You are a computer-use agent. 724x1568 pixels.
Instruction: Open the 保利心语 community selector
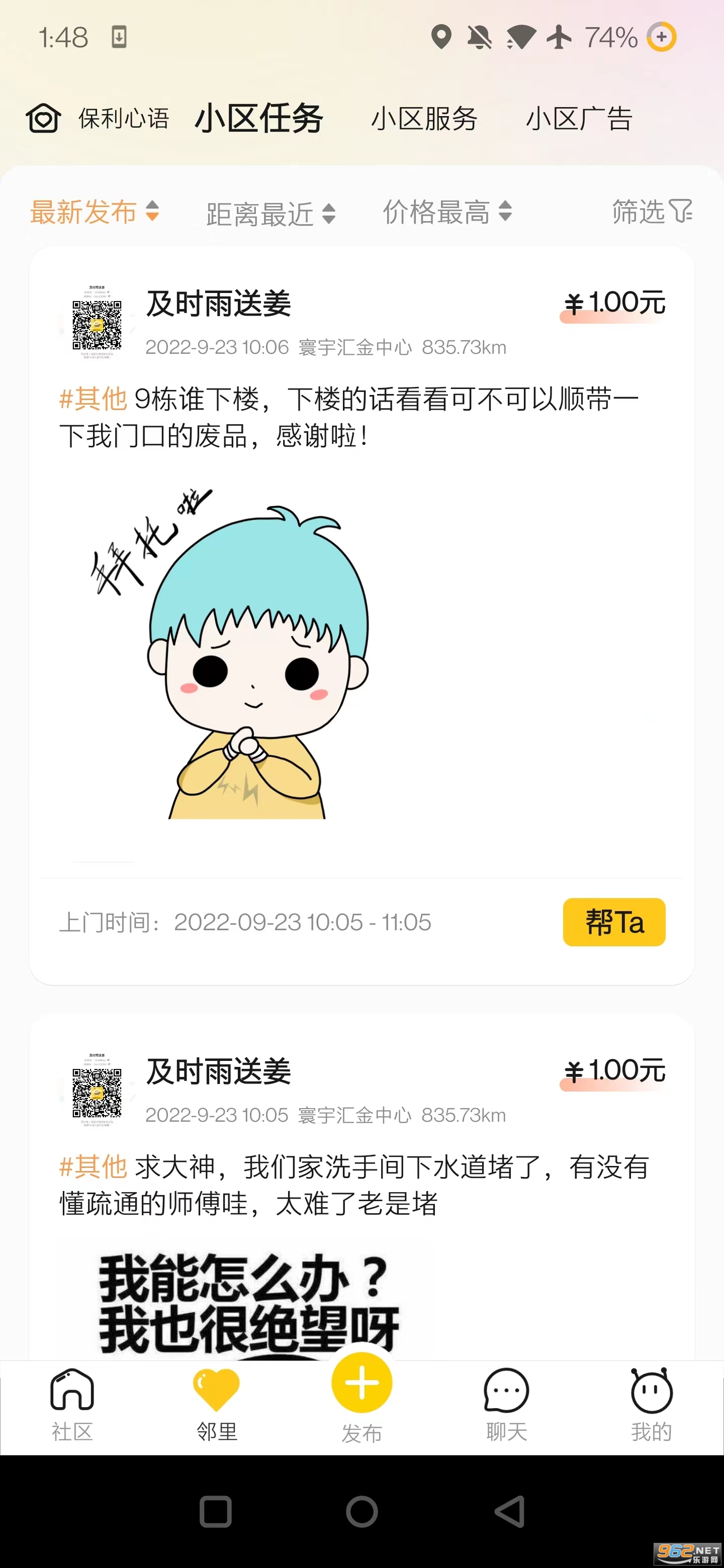99,118
